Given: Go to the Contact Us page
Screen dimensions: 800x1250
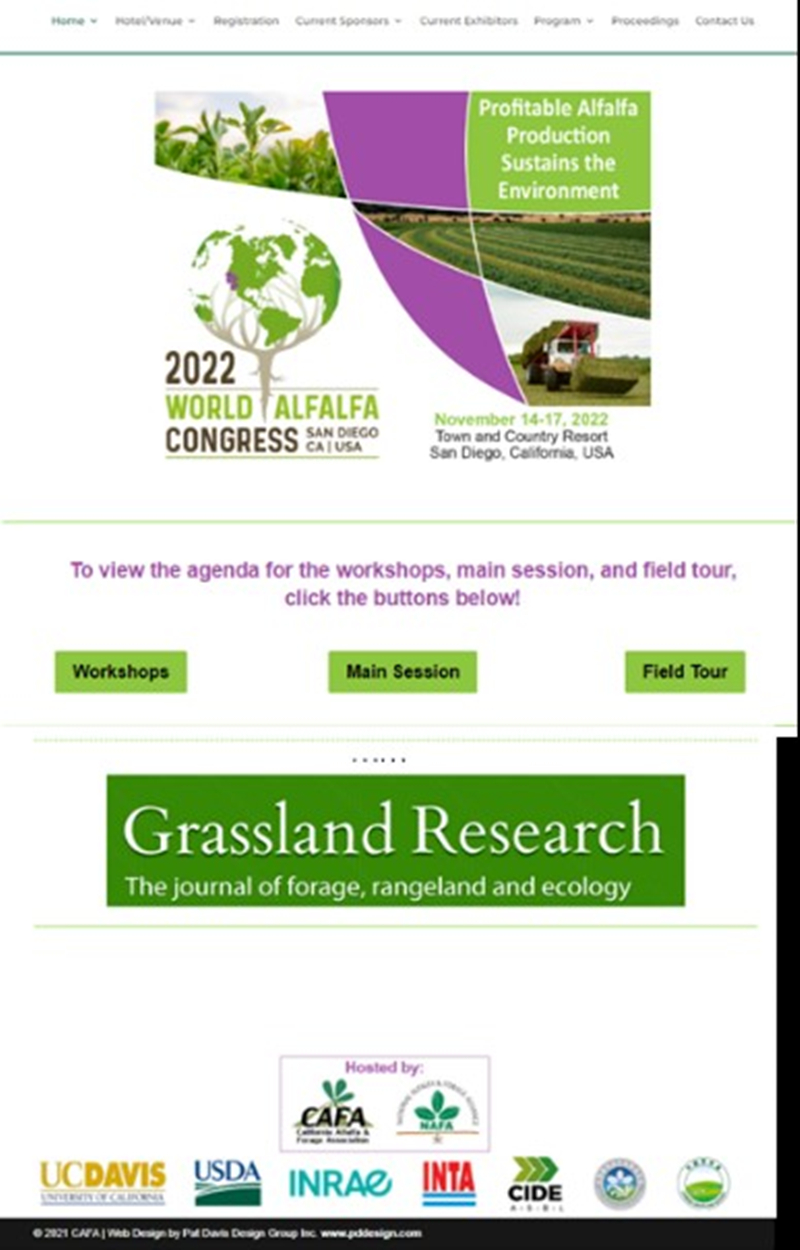Looking at the screenshot, I should pyautogui.click(x=724, y=20).
